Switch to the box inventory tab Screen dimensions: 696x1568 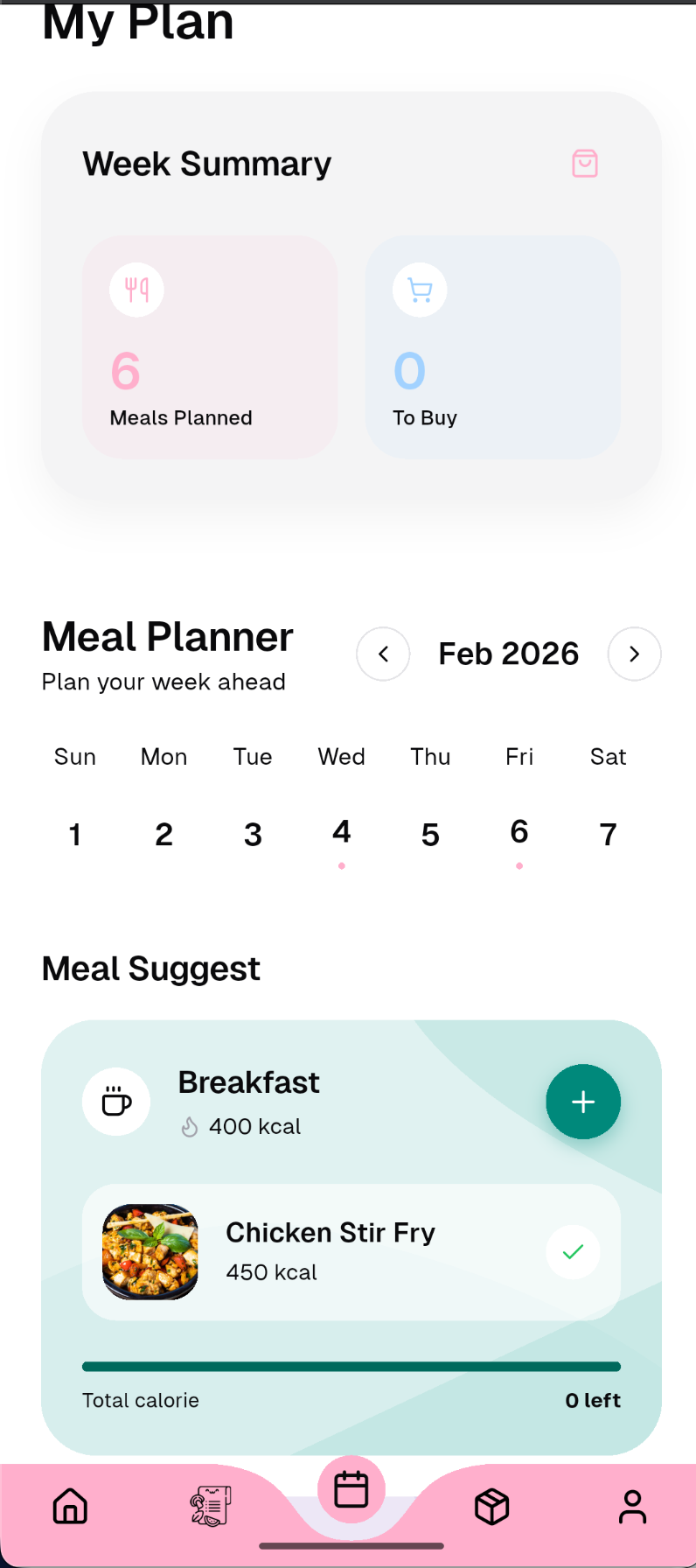point(492,1507)
